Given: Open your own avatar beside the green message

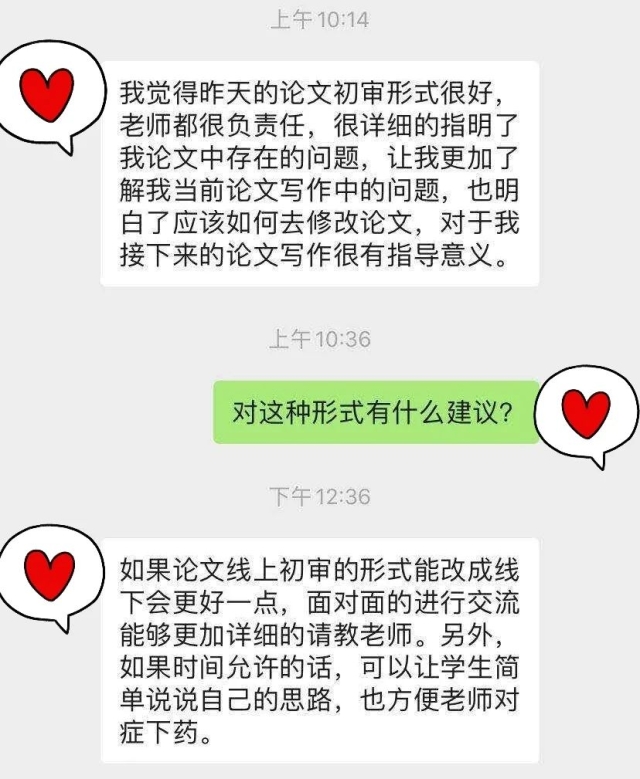Looking at the screenshot, I should (585, 413).
